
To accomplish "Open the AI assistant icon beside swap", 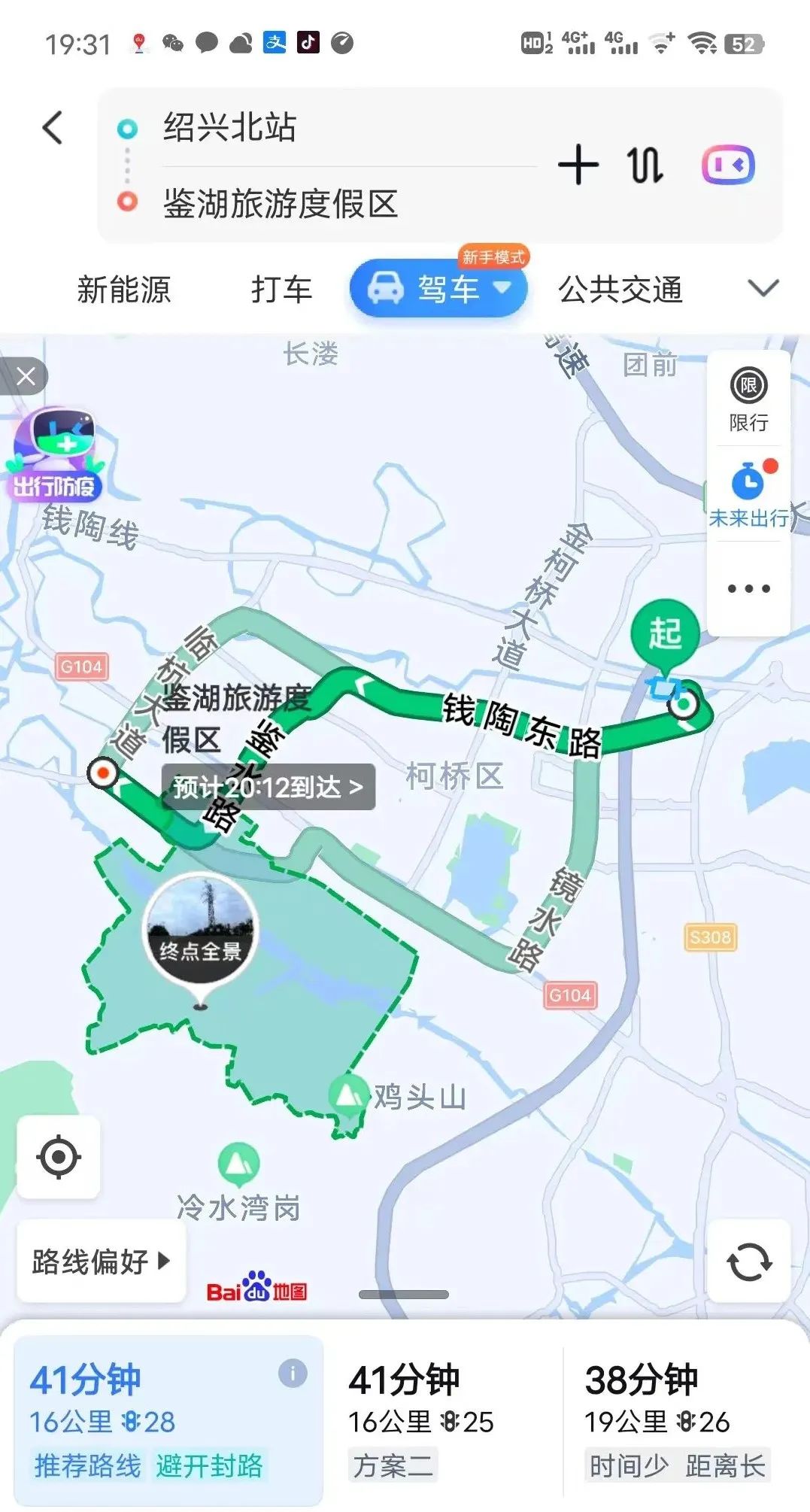I will pyautogui.click(x=728, y=165).
